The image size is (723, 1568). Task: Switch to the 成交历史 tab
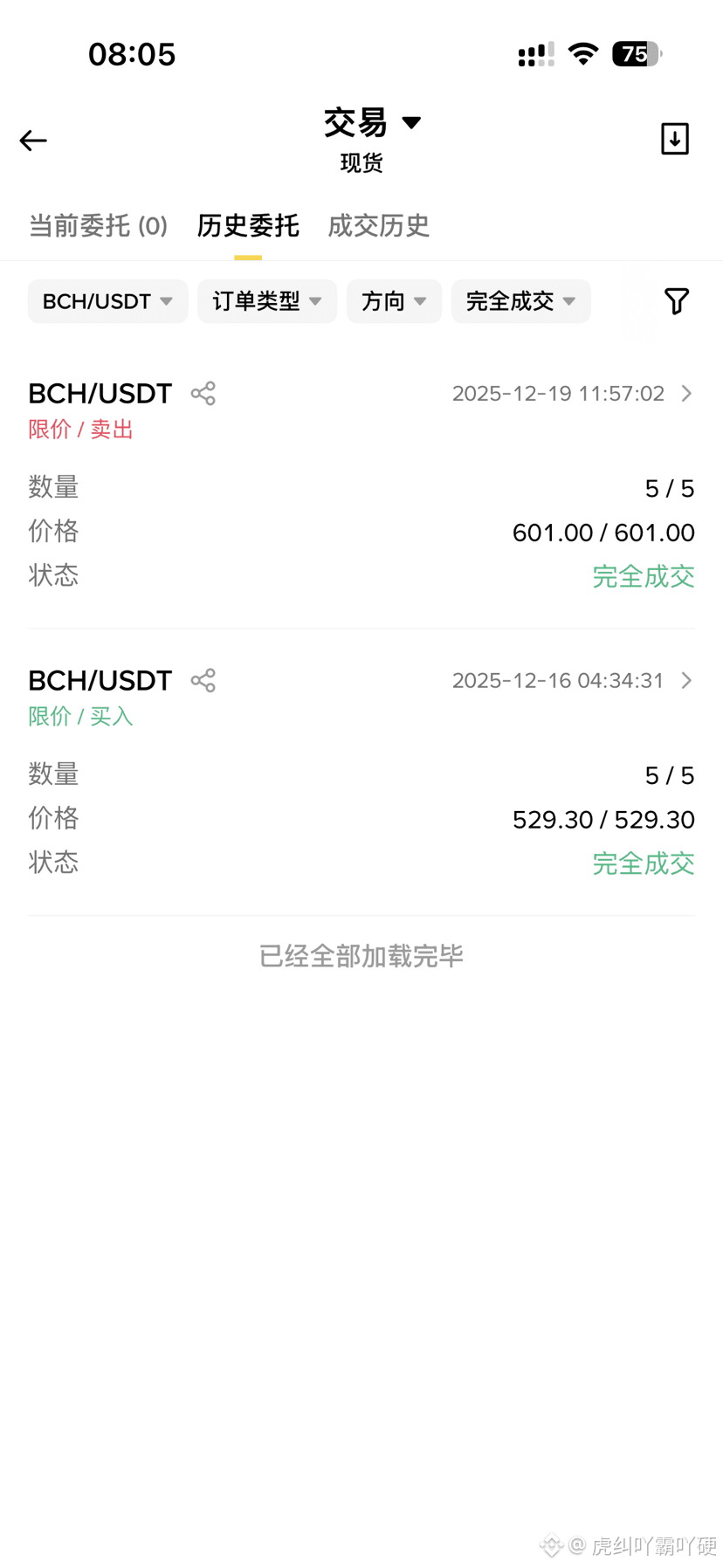[x=378, y=226]
